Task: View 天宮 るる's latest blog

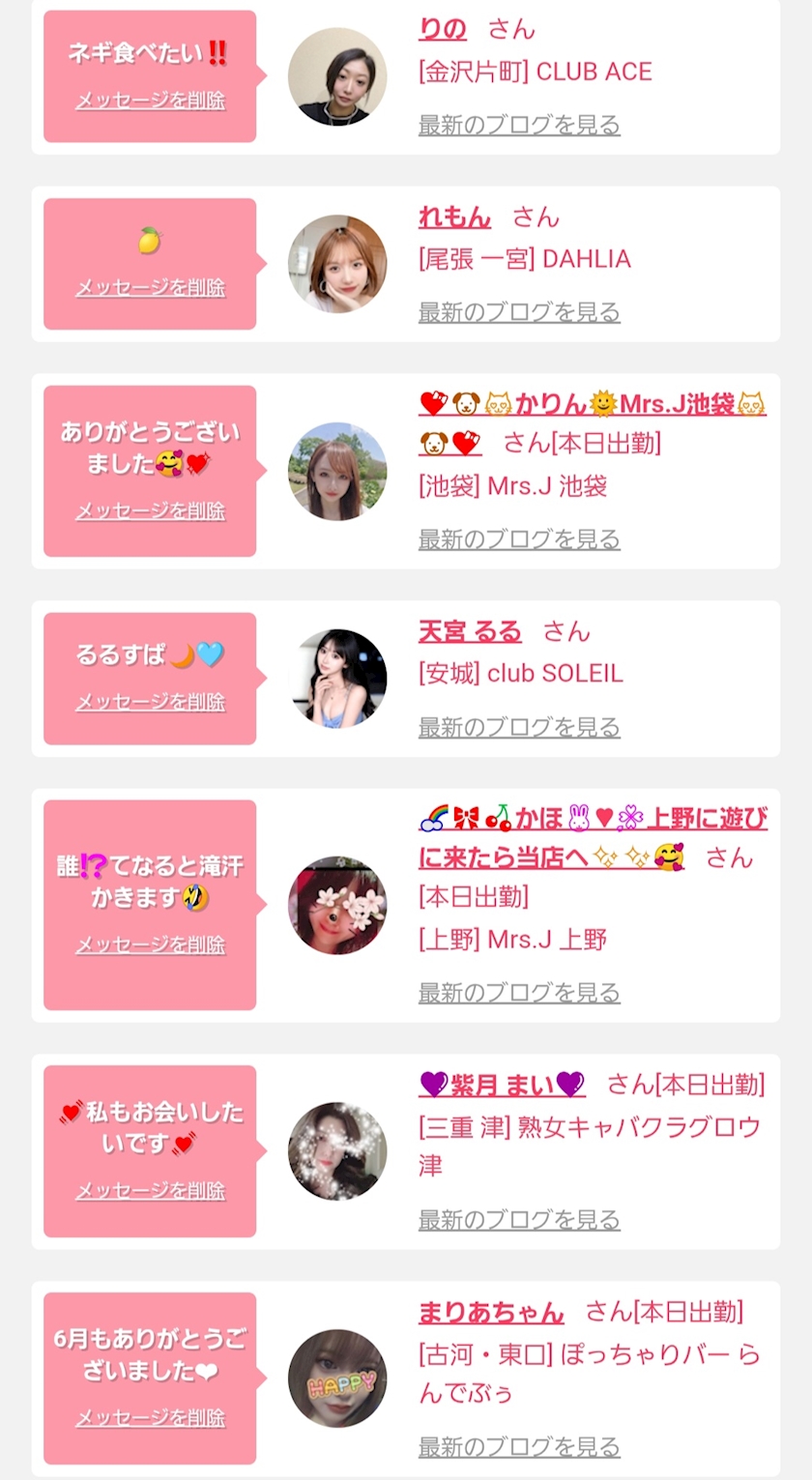Action: [x=519, y=727]
